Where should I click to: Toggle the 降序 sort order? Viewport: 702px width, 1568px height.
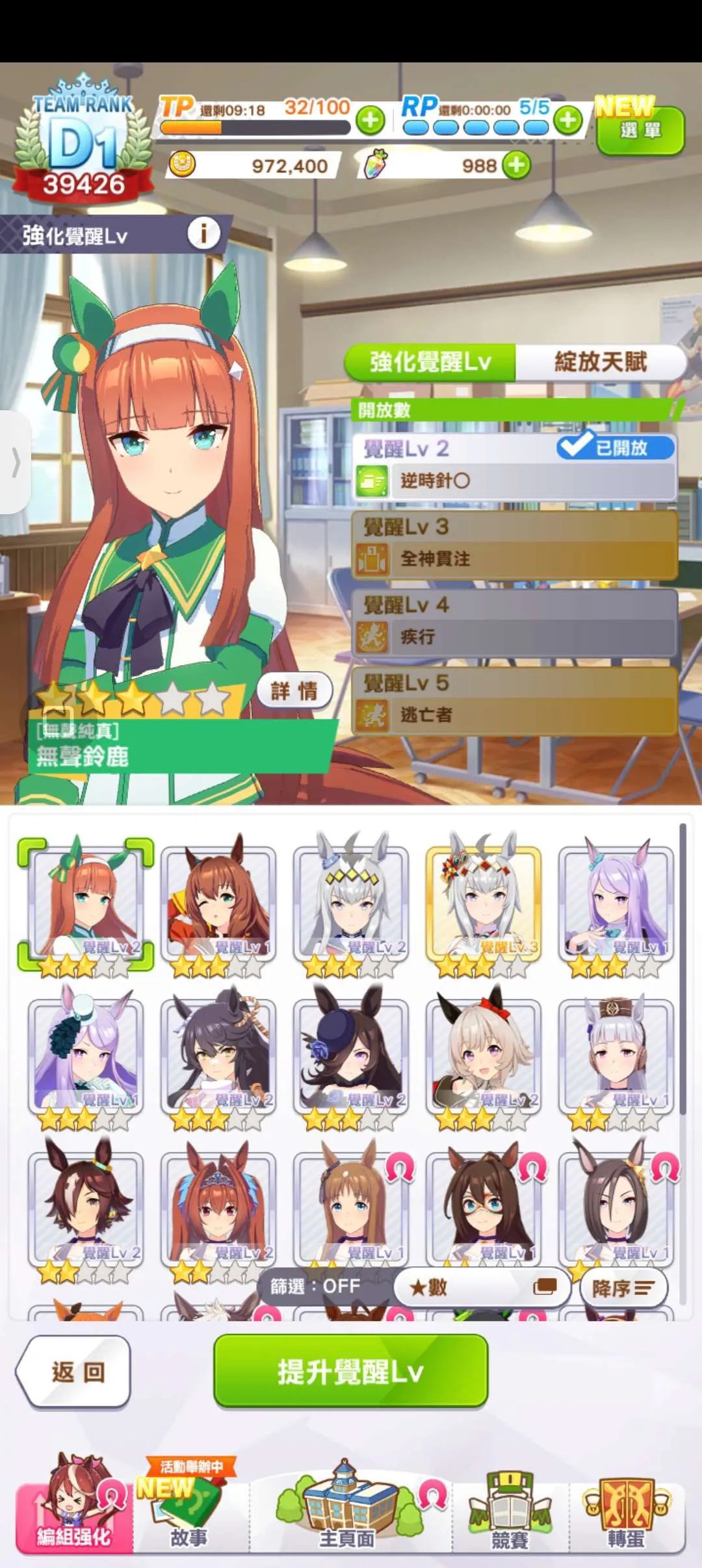(x=622, y=1288)
